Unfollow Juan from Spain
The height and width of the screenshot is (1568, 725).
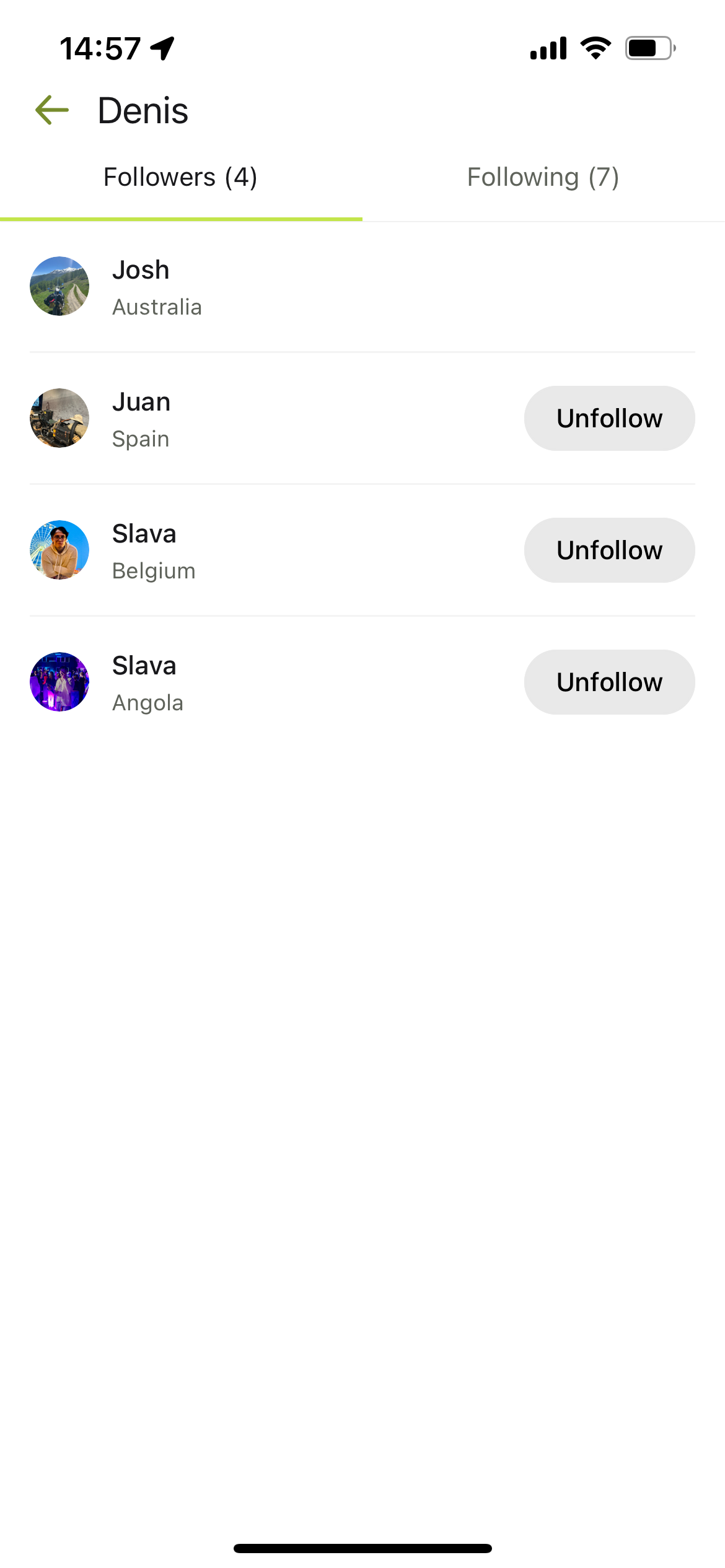(609, 419)
